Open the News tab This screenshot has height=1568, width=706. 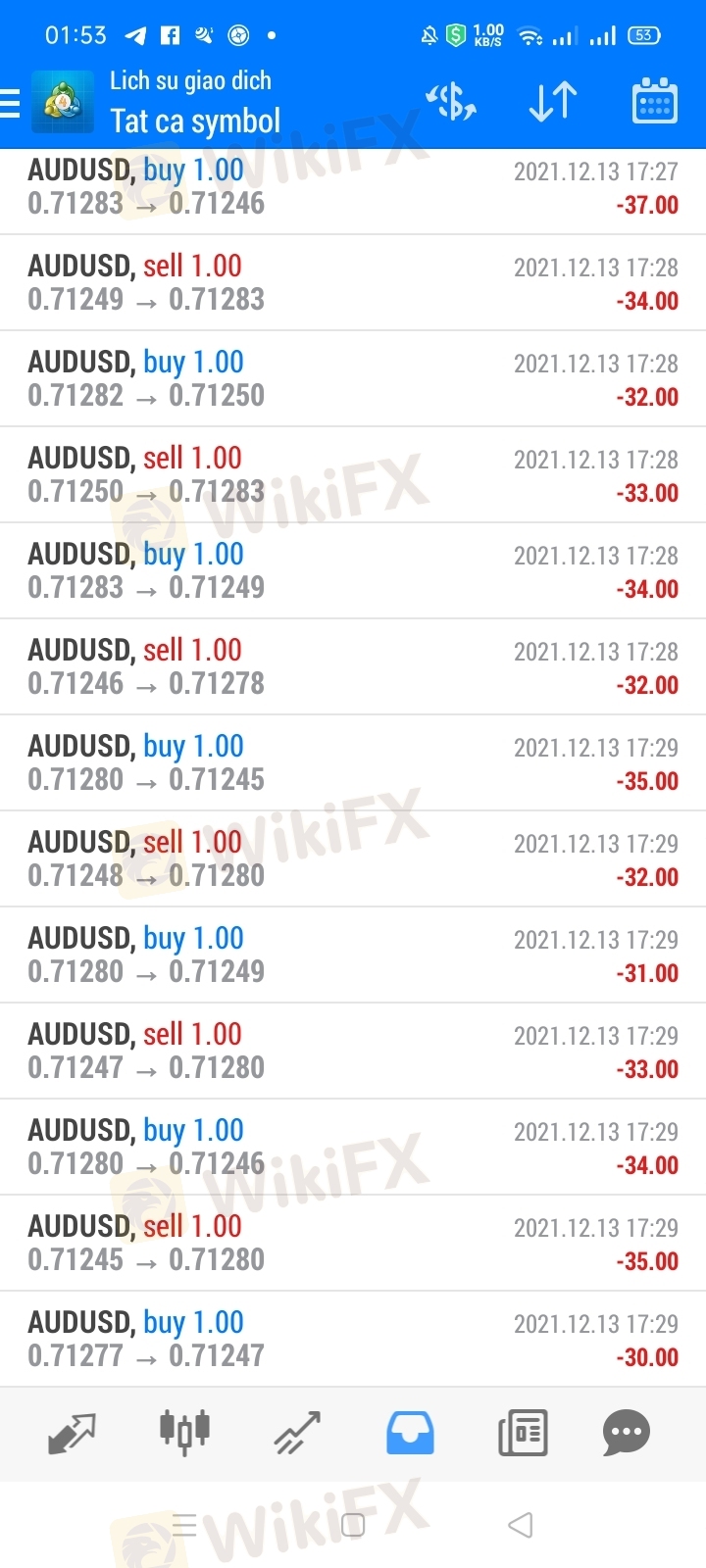[x=523, y=1433]
